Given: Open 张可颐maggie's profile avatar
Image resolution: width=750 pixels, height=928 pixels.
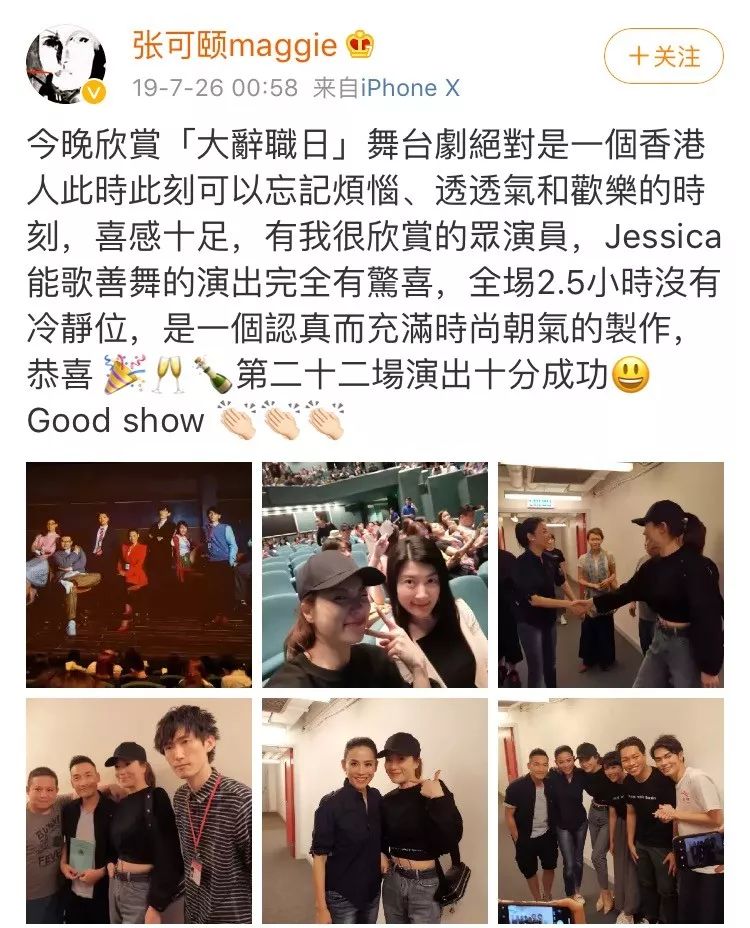Looking at the screenshot, I should click(x=66, y=64).
